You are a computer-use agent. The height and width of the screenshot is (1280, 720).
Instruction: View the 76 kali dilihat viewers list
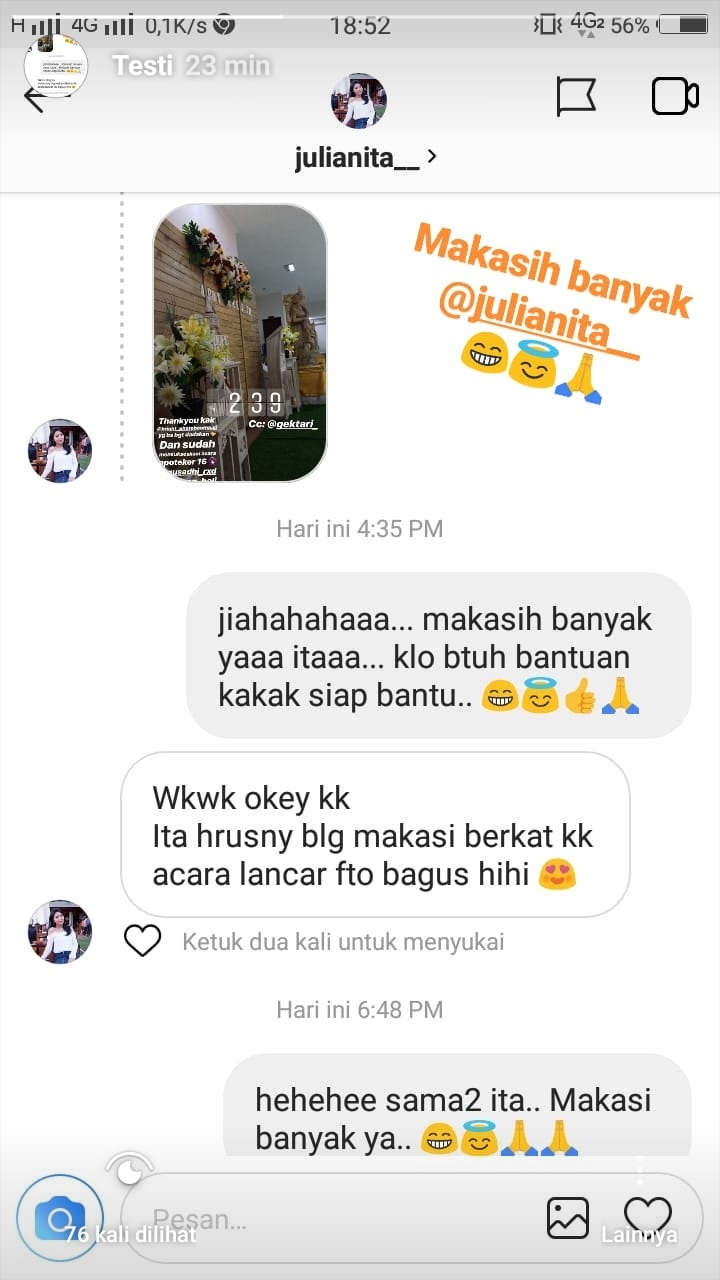tap(130, 1233)
